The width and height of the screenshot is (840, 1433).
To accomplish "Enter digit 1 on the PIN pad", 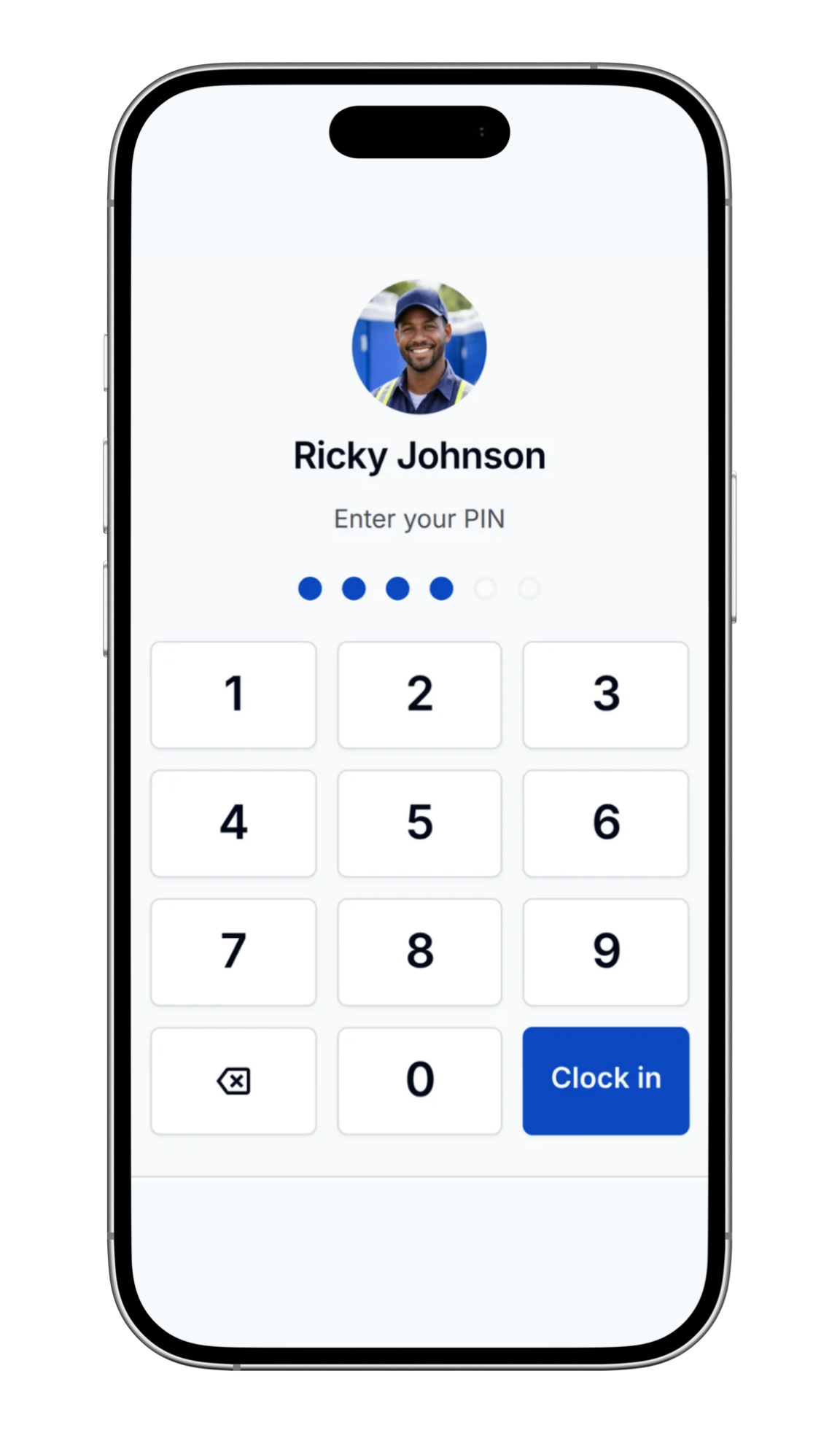I will point(233,694).
